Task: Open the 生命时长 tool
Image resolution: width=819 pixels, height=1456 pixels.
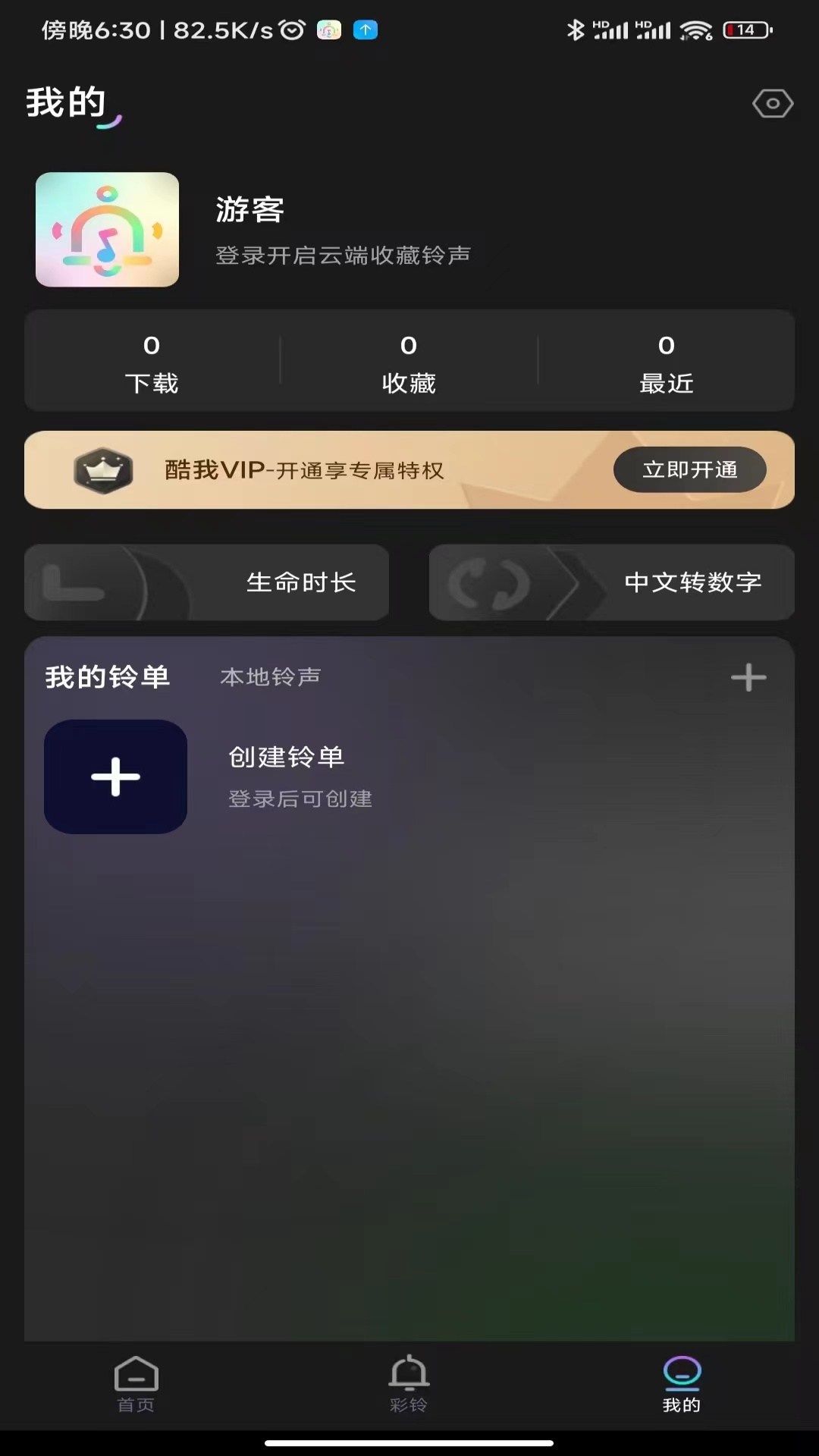Action: point(207,582)
